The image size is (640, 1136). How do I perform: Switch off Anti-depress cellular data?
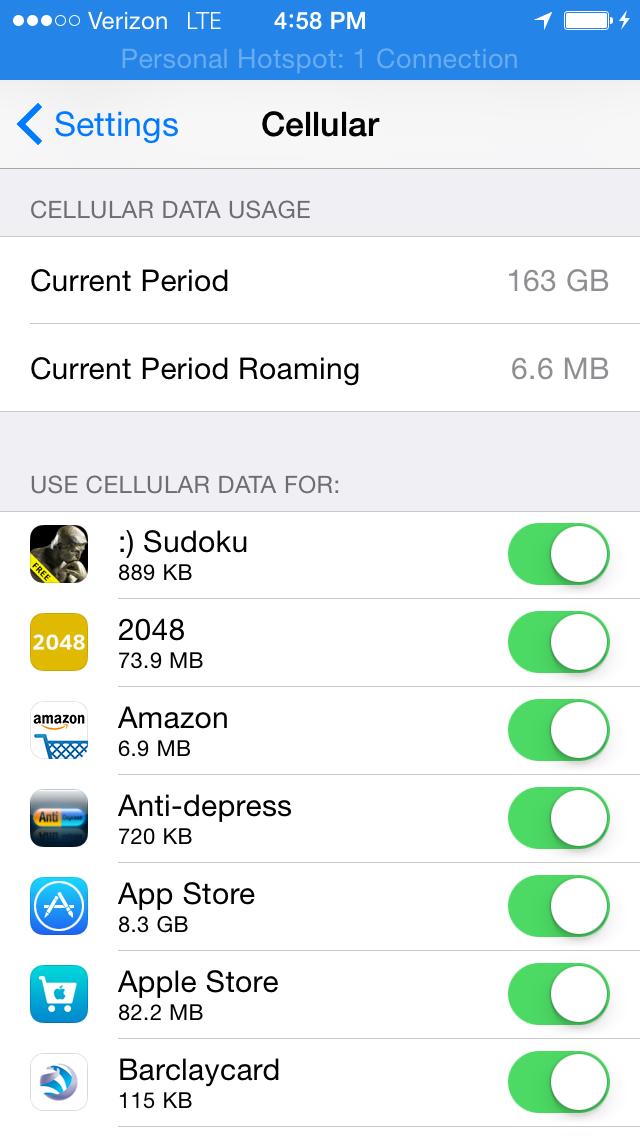point(558,818)
